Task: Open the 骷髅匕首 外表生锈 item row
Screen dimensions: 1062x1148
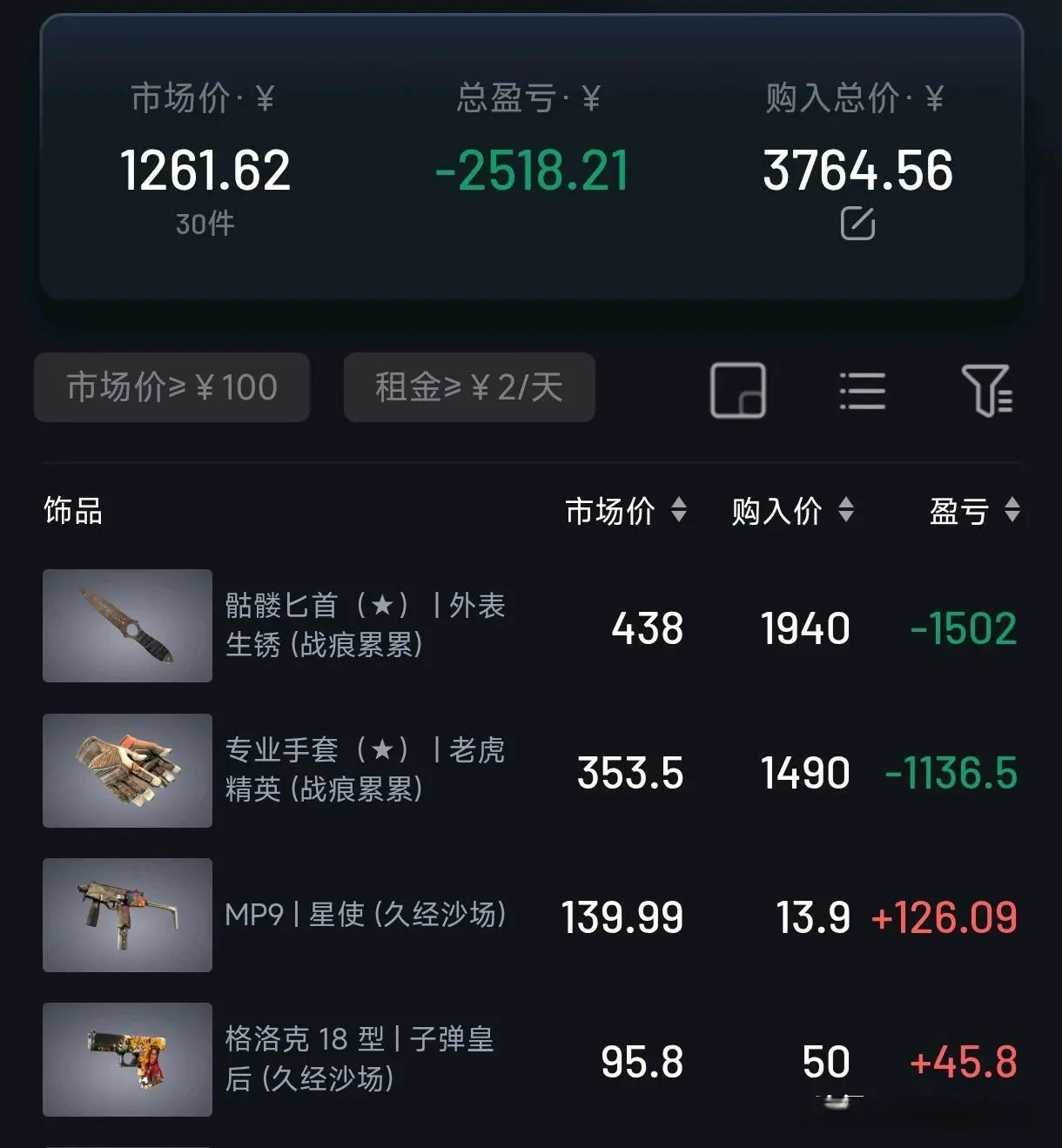Action: point(366,626)
